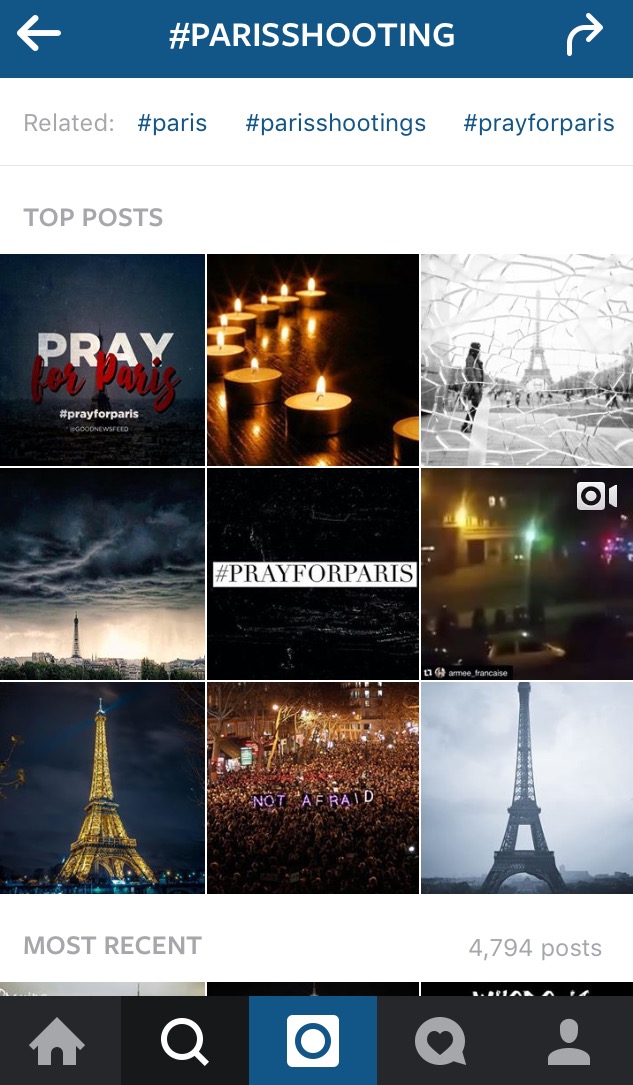Play the armee_francaise video post

click(527, 574)
